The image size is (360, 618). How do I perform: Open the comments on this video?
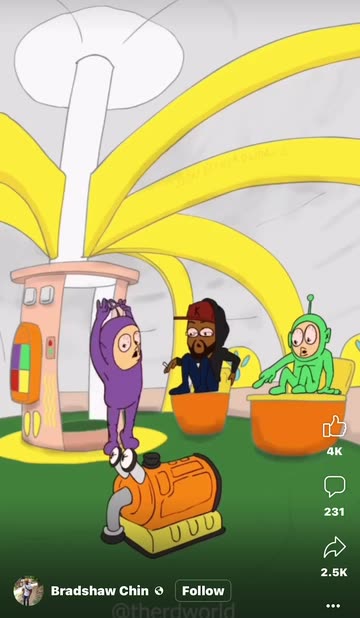point(334,487)
